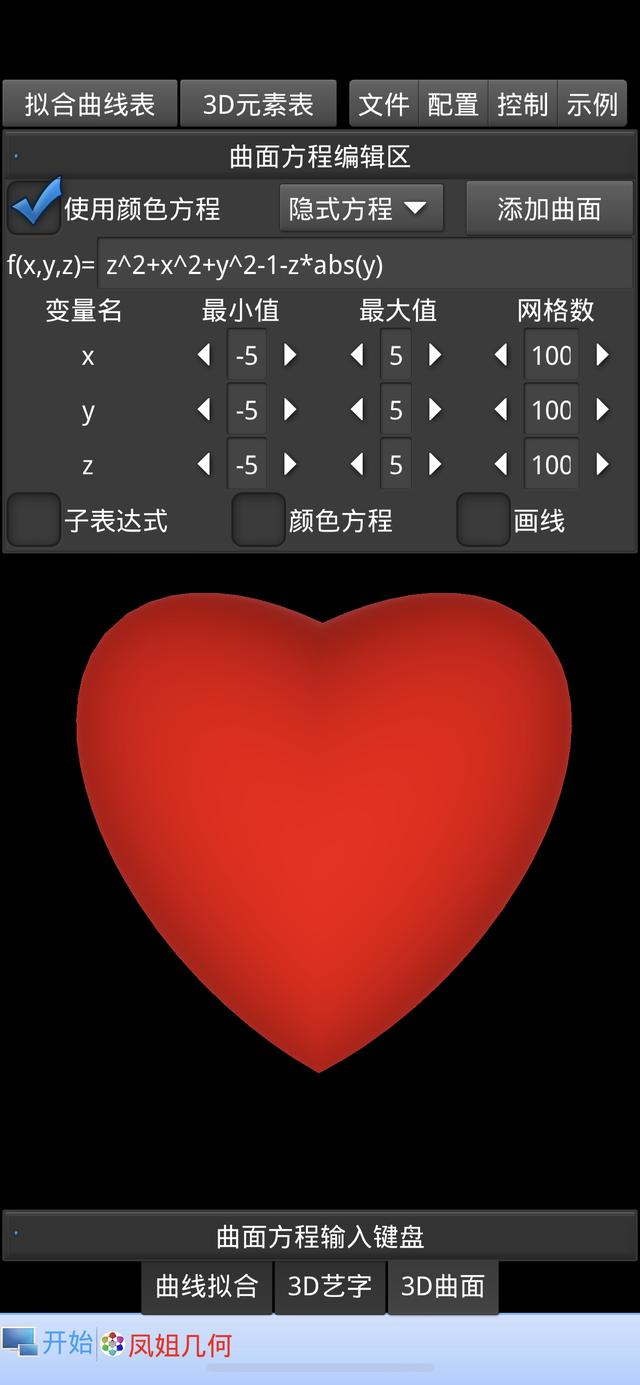Uncheck the 使用颜色方程 checkbox
The height and width of the screenshot is (1385, 640).
tap(34, 206)
